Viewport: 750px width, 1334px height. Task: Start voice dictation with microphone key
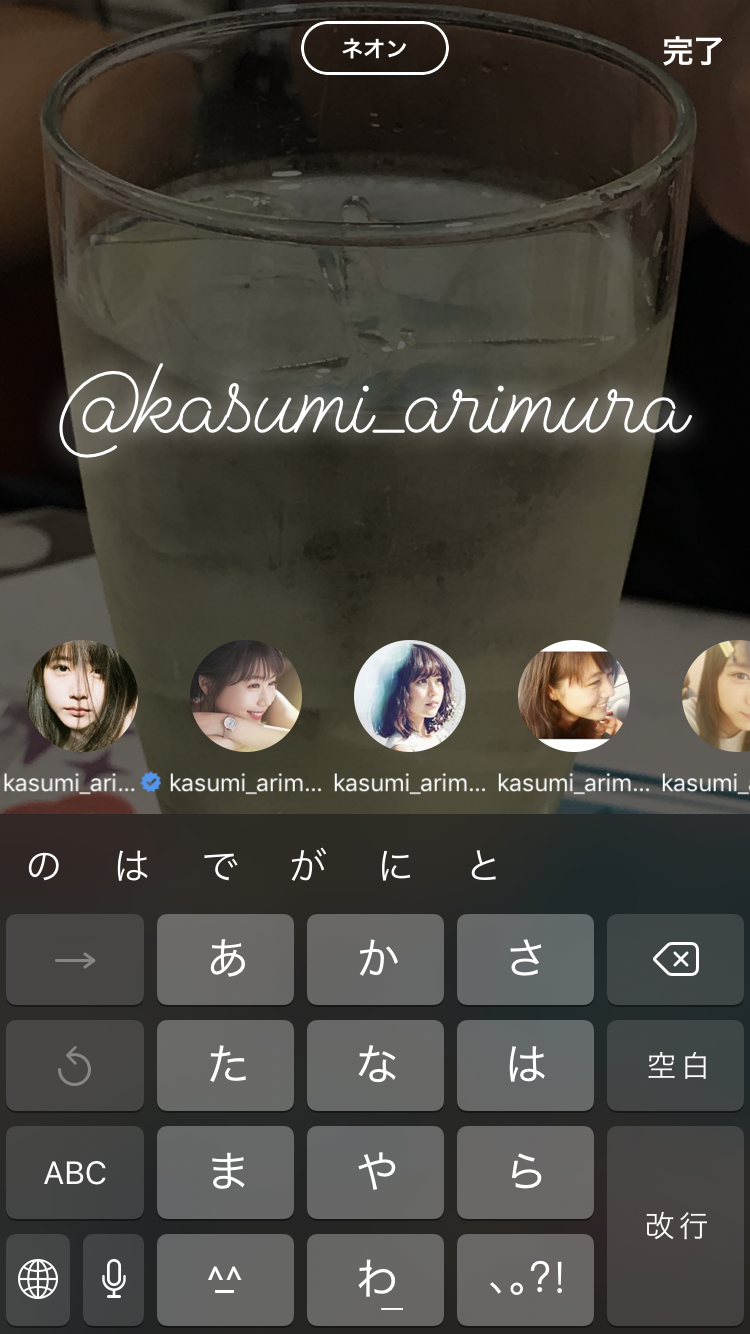click(114, 1278)
